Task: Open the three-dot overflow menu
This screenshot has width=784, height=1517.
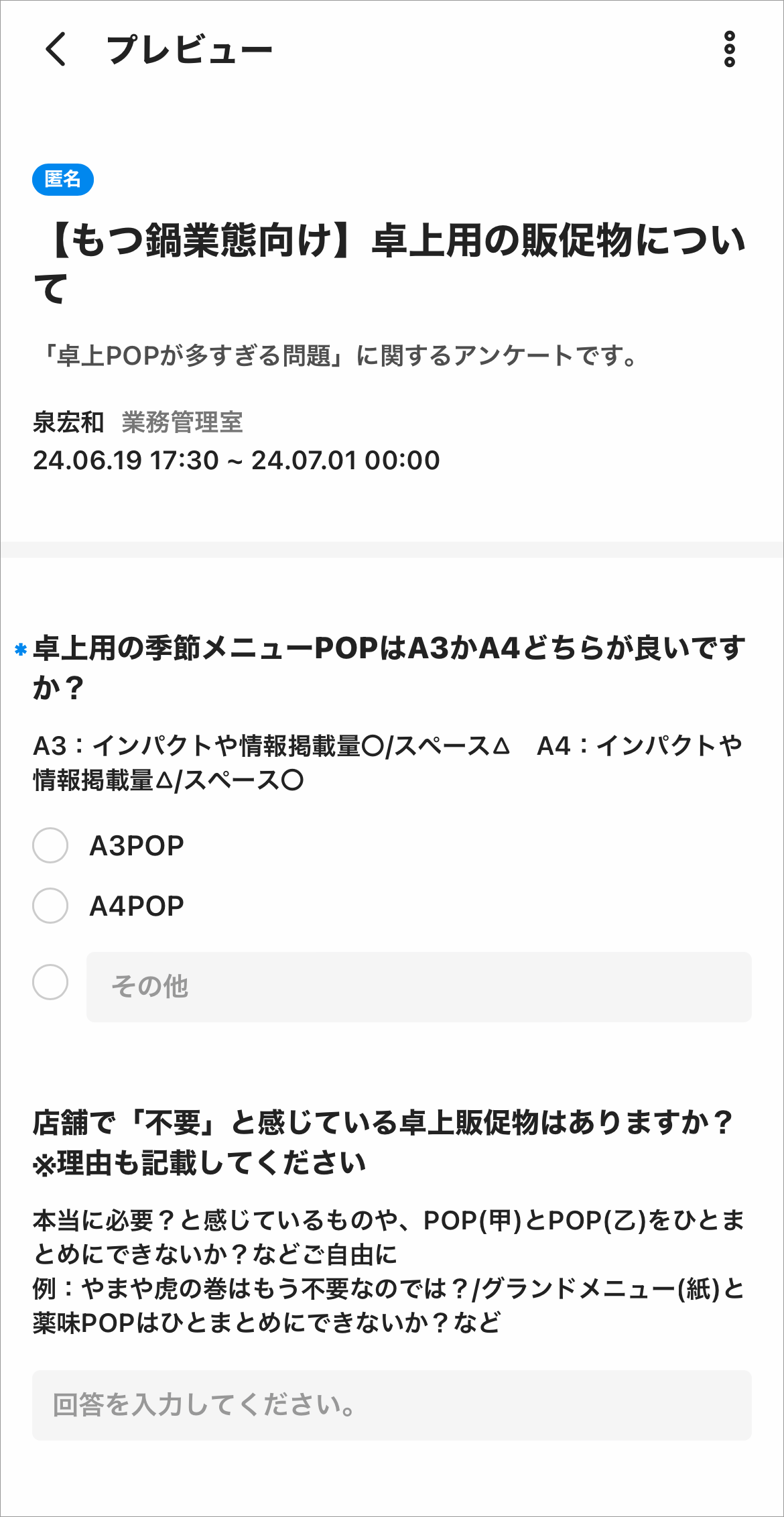Action: click(x=730, y=49)
